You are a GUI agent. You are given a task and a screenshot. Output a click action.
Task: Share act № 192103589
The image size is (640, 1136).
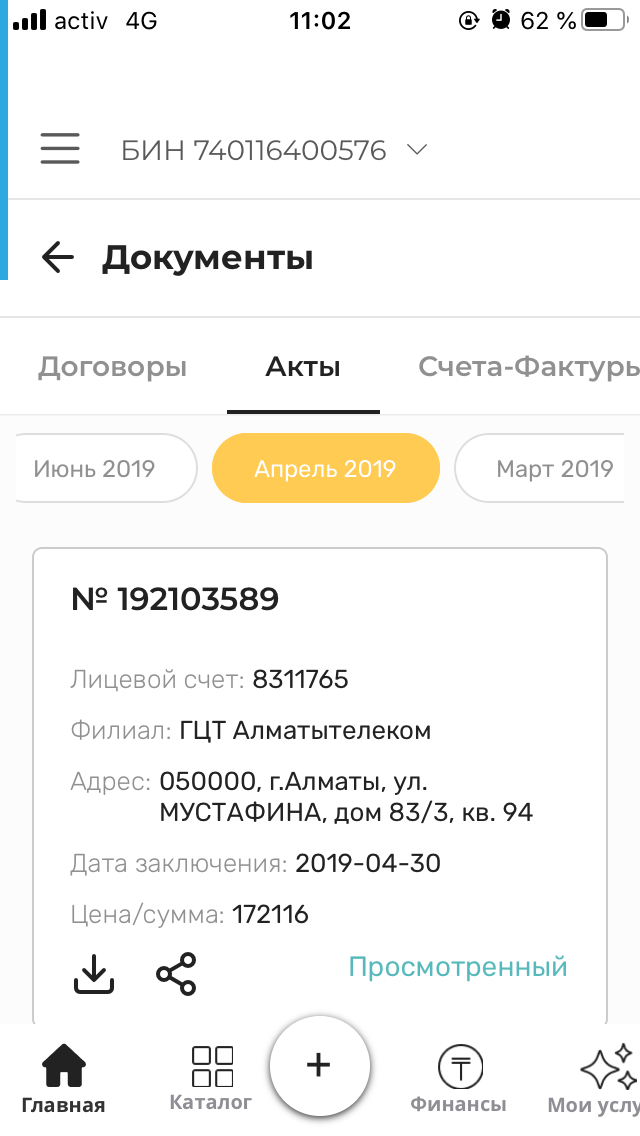(176, 973)
